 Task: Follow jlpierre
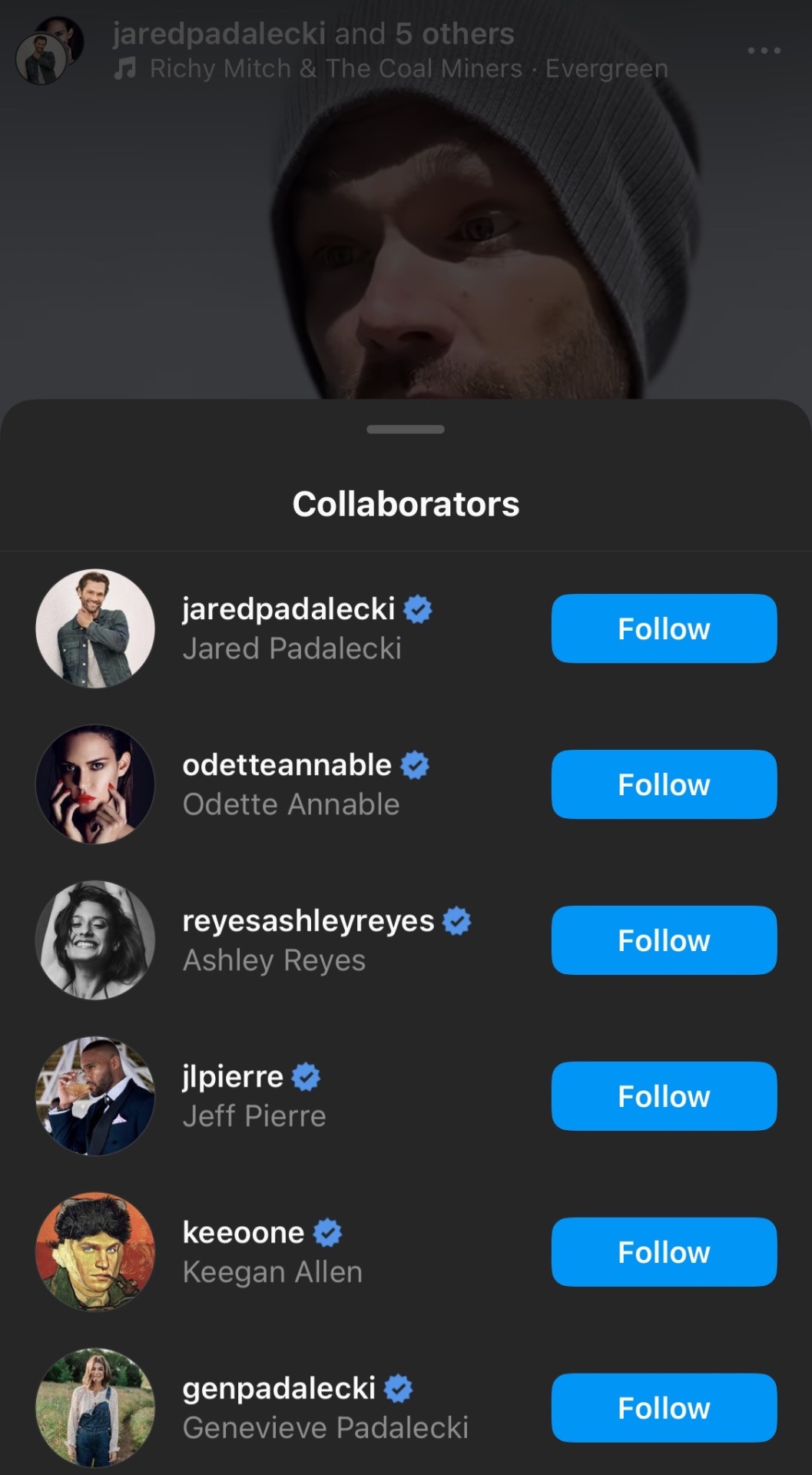pyautogui.click(x=664, y=1096)
